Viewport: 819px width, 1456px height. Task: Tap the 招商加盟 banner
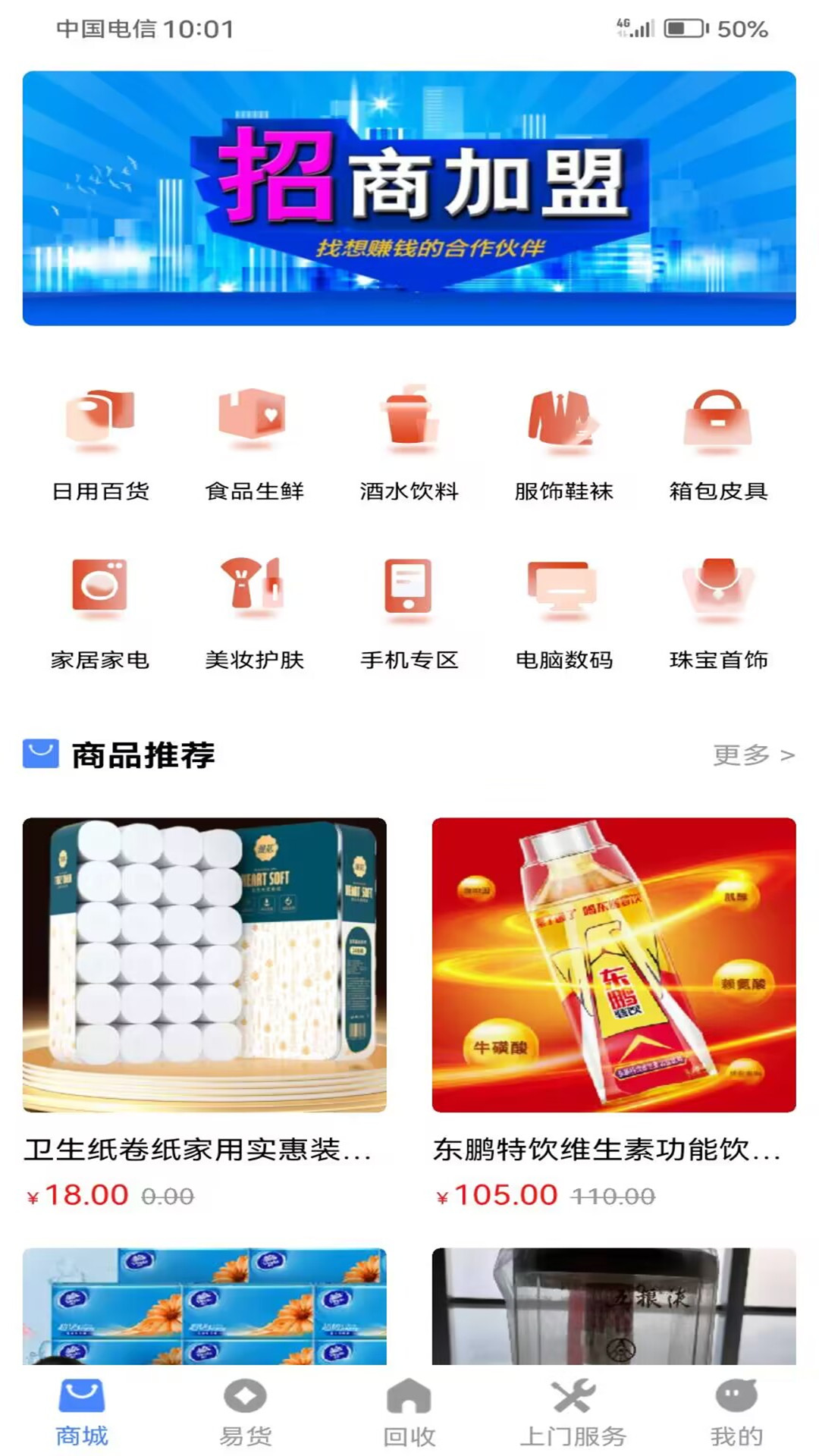pos(409,199)
